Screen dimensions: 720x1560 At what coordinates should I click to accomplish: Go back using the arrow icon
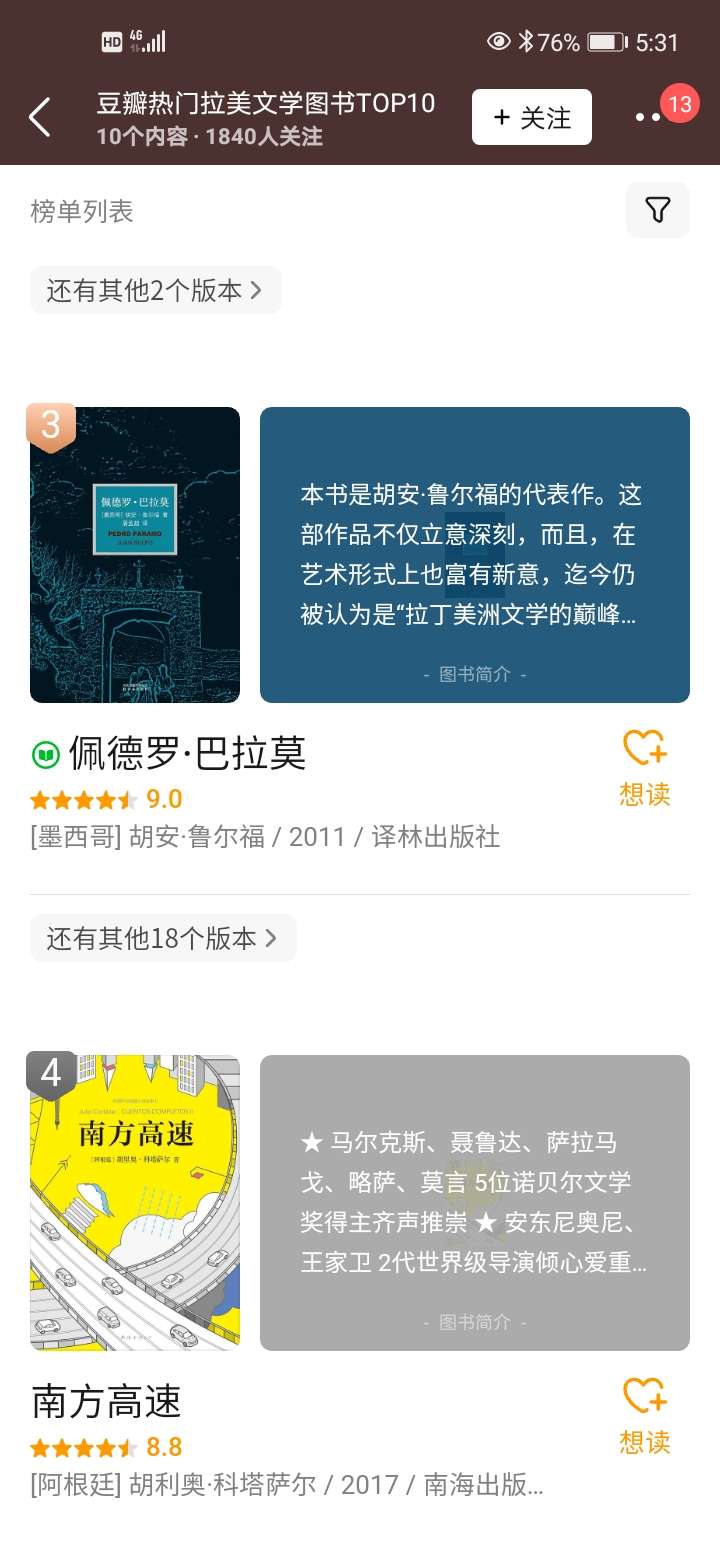pos(40,117)
